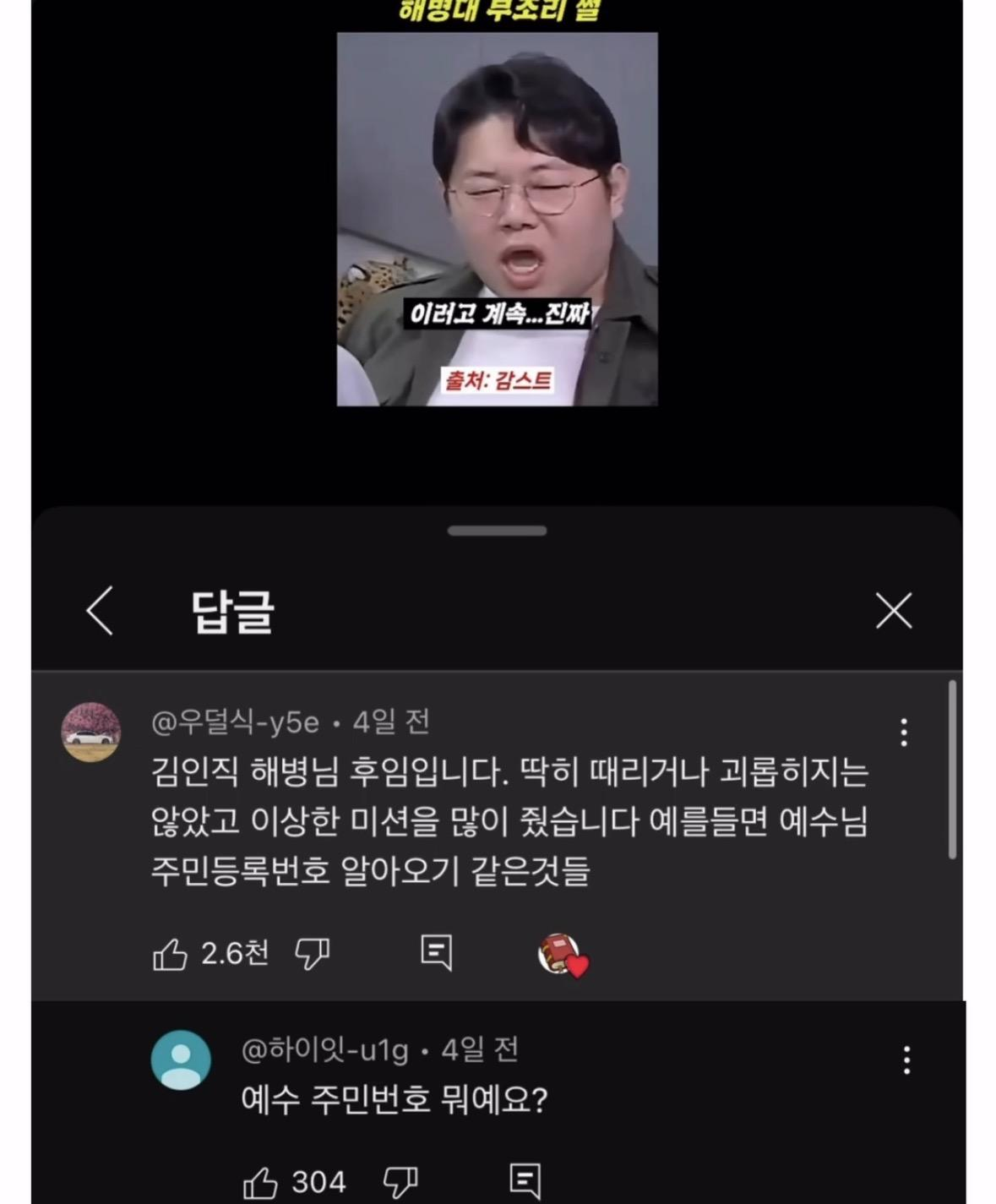
Task: Dislike the comment by @우덜식-y5e
Action: (x=312, y=955)
